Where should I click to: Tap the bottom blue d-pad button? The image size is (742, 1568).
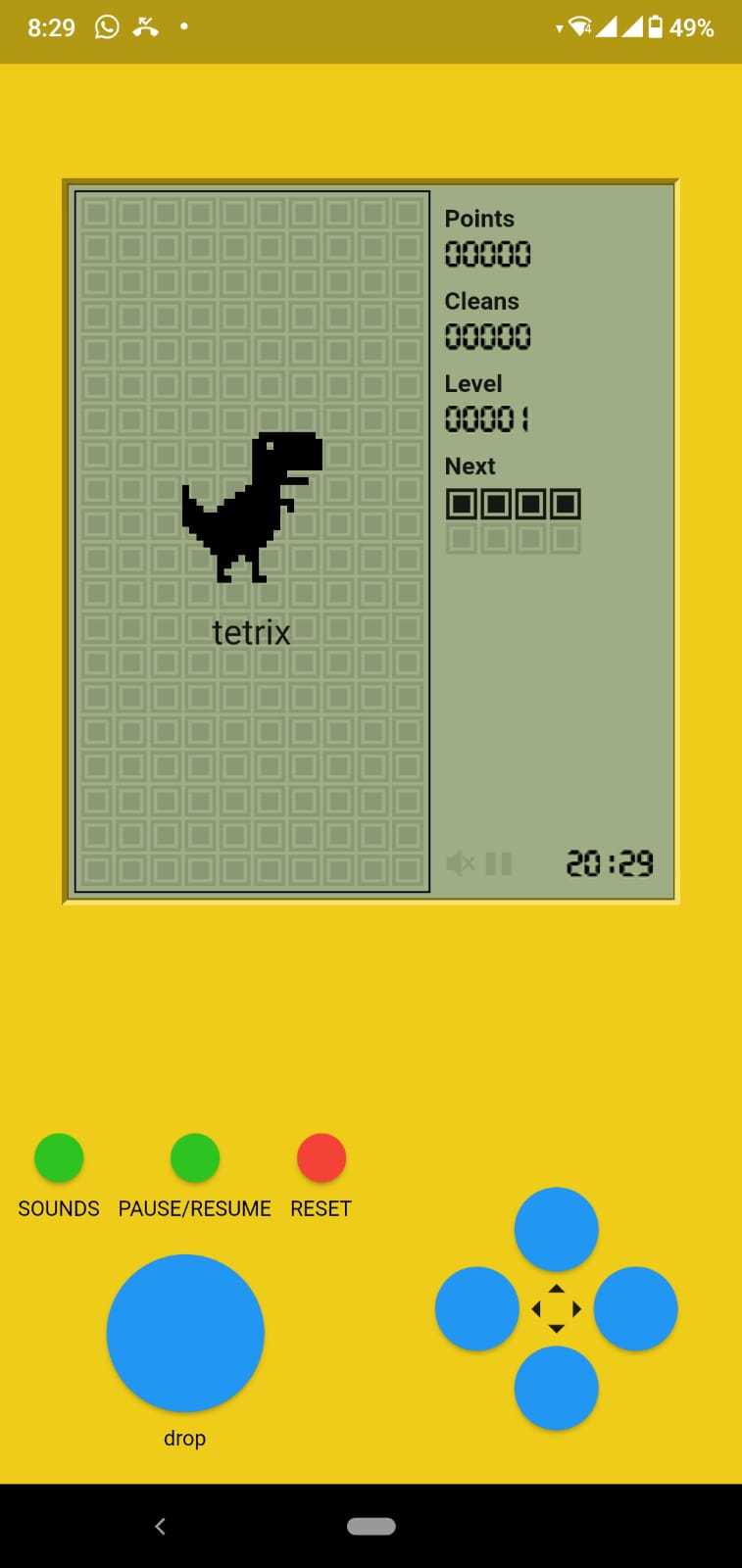[557, 1388]
